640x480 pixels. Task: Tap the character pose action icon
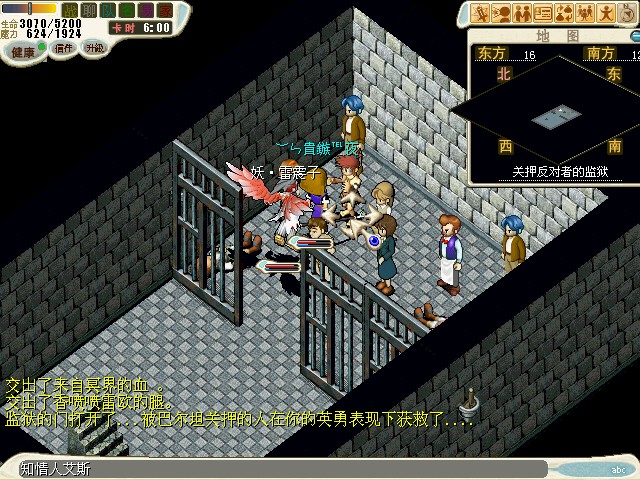tap(606, 13)
